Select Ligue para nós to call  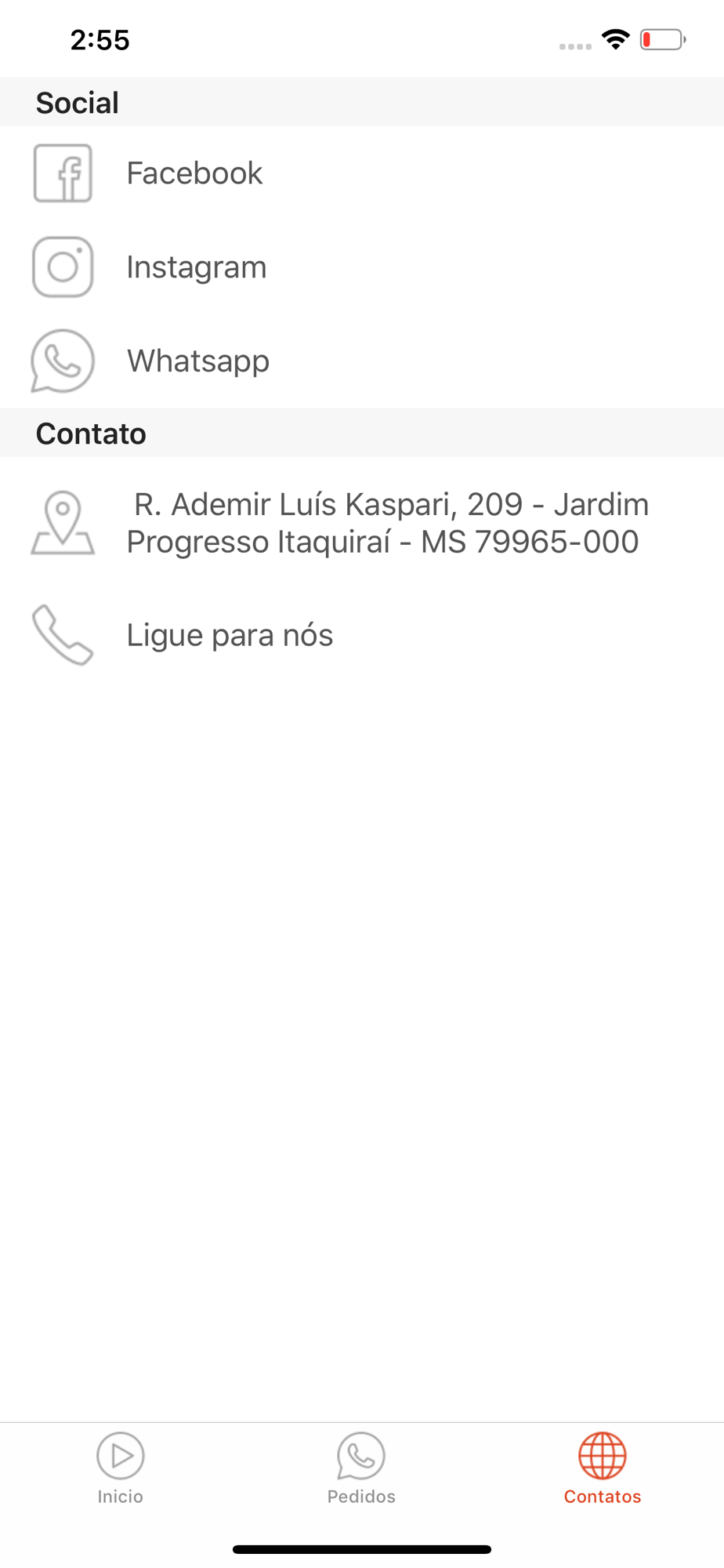[x=362, y=635]
